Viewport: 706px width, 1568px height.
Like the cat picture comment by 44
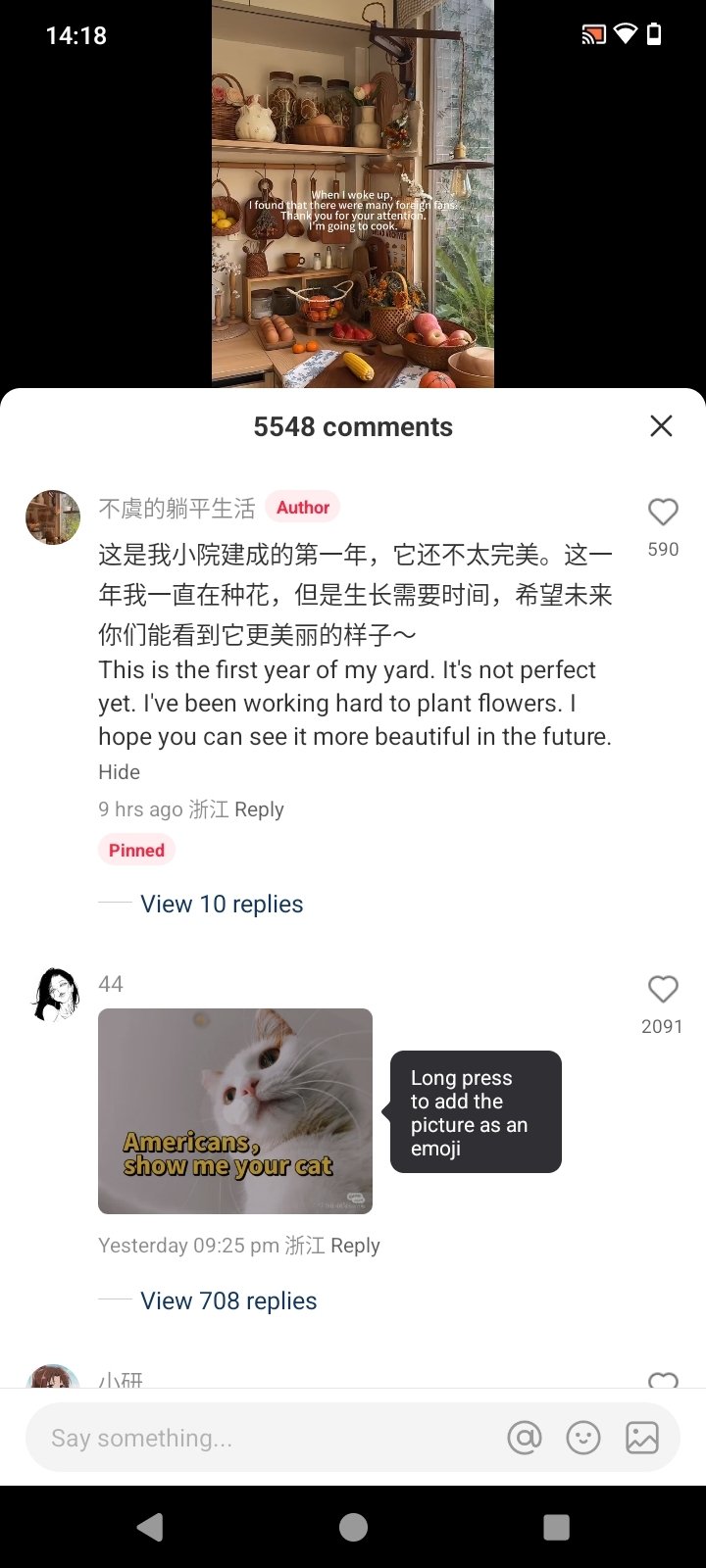click(x=663, y=990)
